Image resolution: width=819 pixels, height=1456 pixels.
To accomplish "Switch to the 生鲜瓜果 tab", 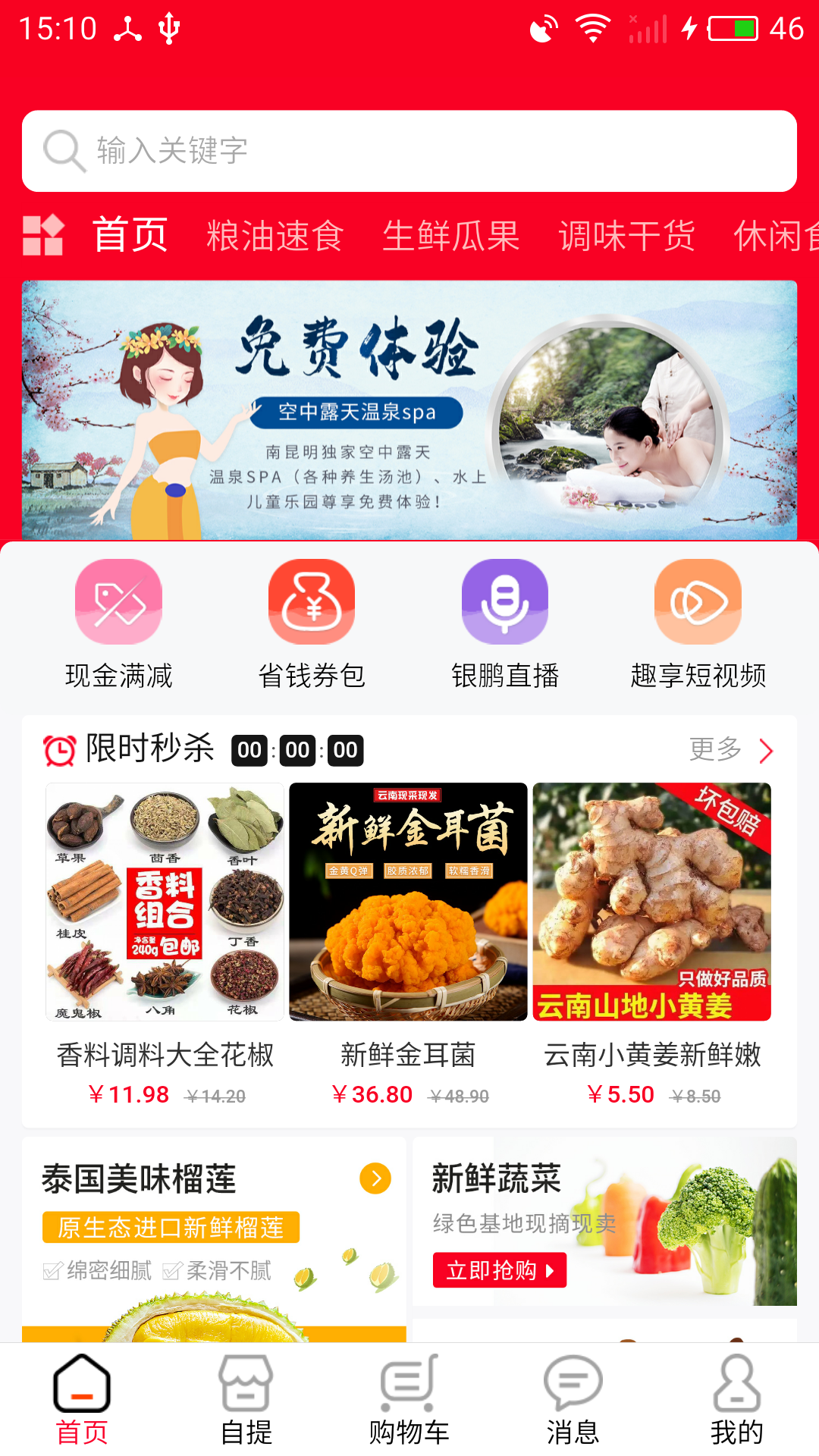I will (450, 236).
